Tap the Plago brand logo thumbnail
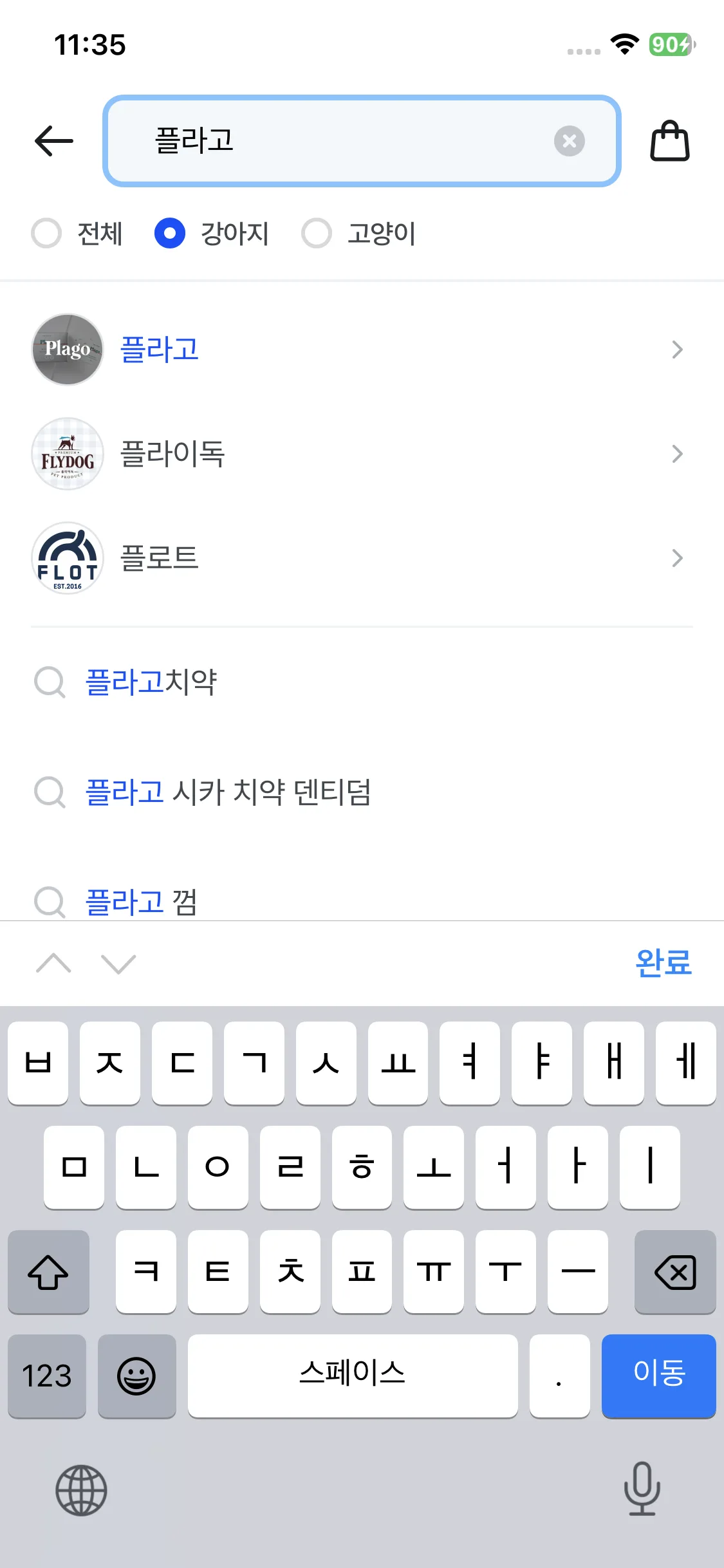The width and height of the screenshot is (724, 1568). click(x=67, y=350)
